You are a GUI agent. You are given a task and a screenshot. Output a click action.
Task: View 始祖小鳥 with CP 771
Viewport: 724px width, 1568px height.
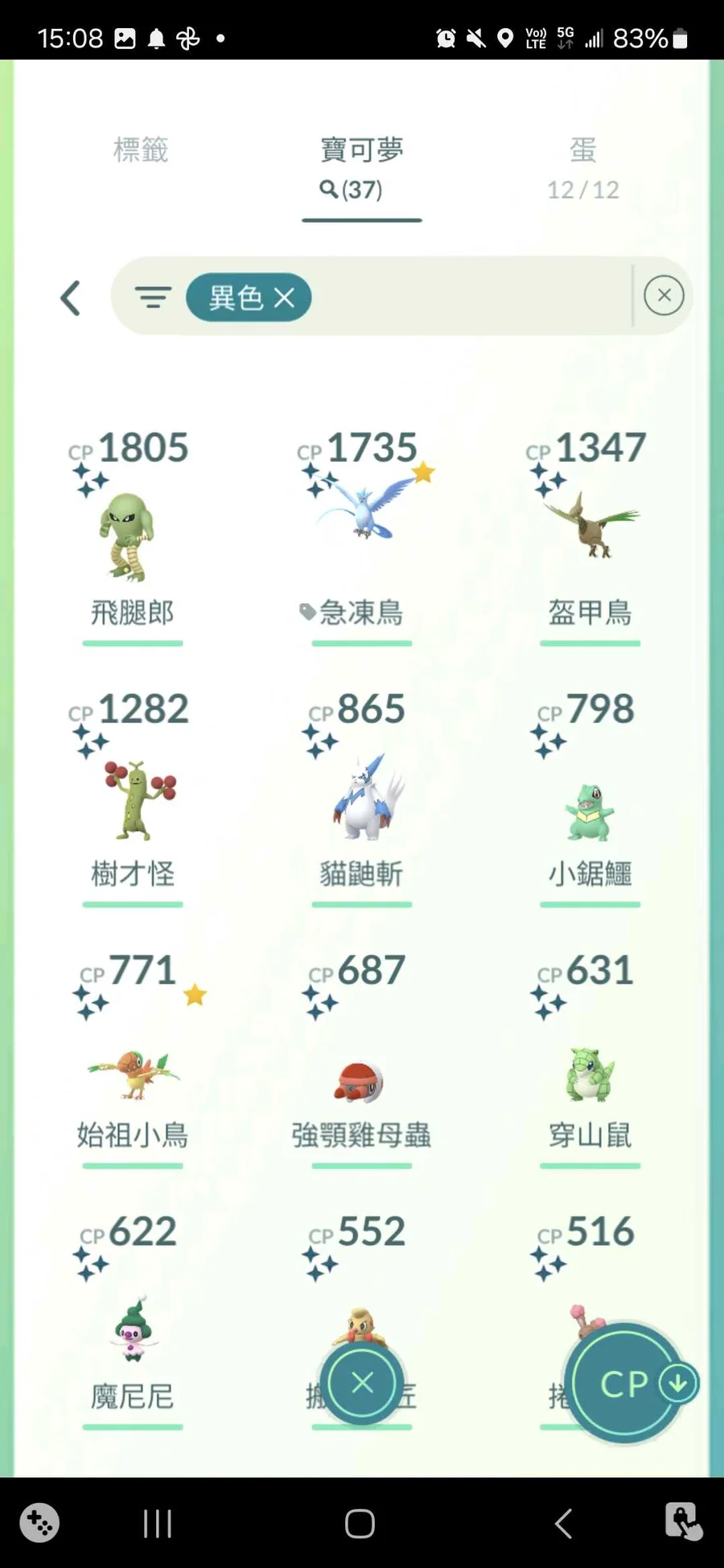point(132,1073)
